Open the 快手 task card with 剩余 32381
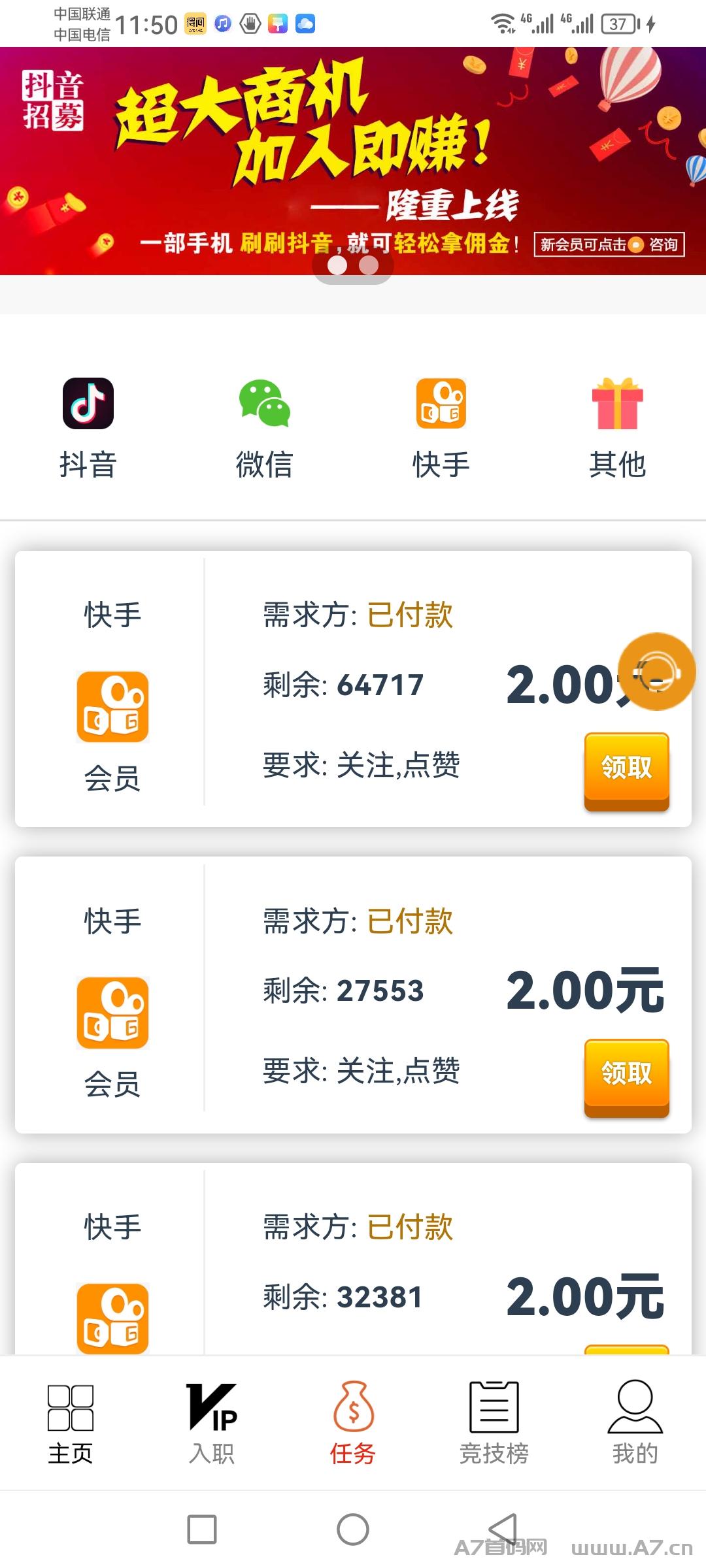The image size is (706, 1568). 353,1258
